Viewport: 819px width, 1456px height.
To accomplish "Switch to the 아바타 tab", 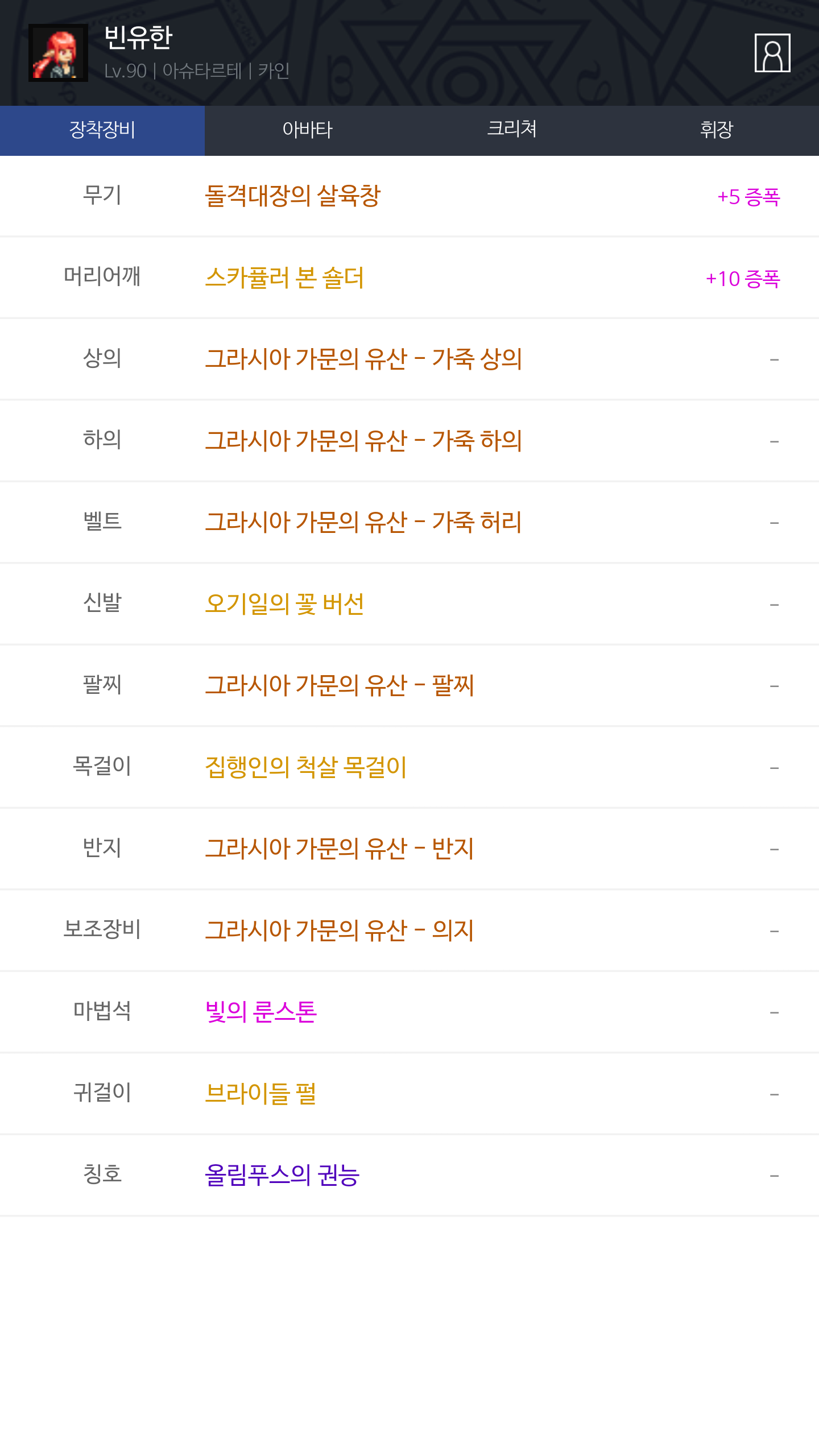I will coord(307,130).
